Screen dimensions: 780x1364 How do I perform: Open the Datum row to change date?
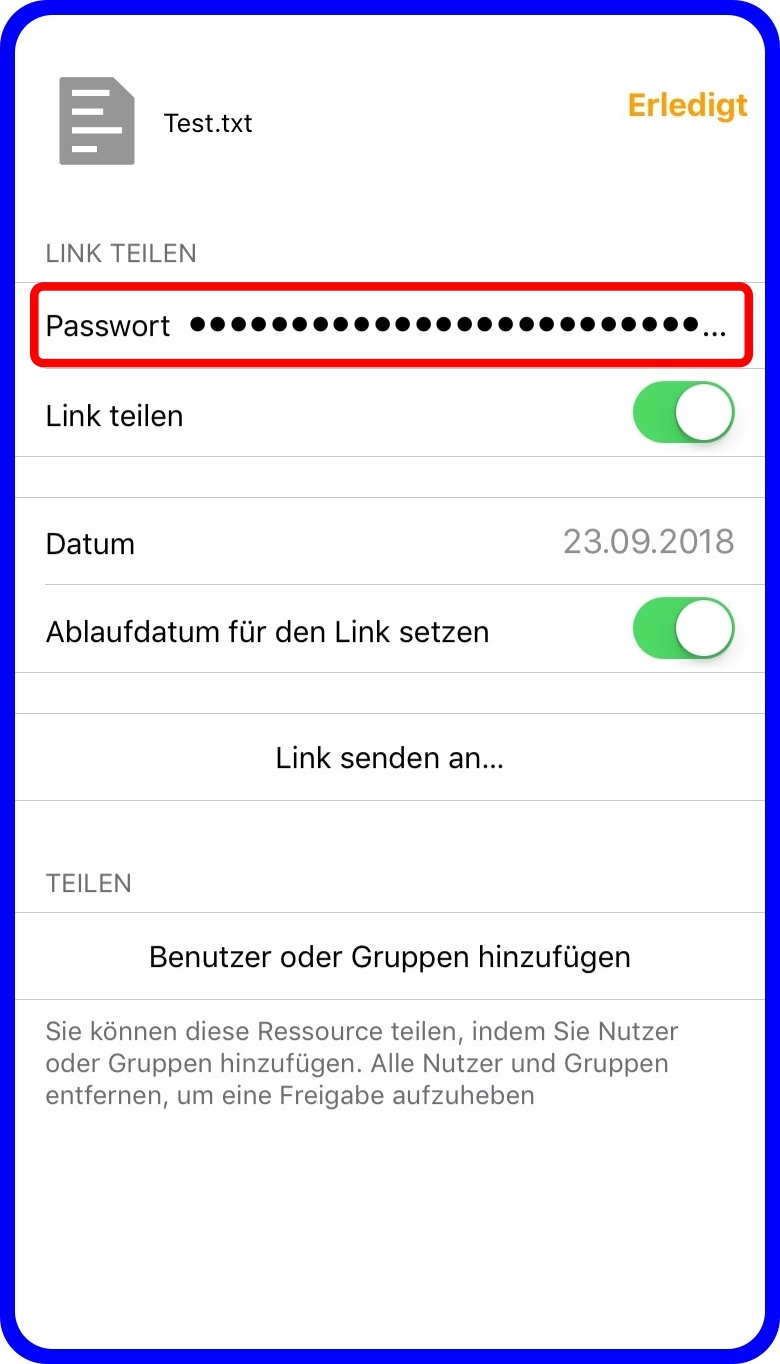(390, 542)
